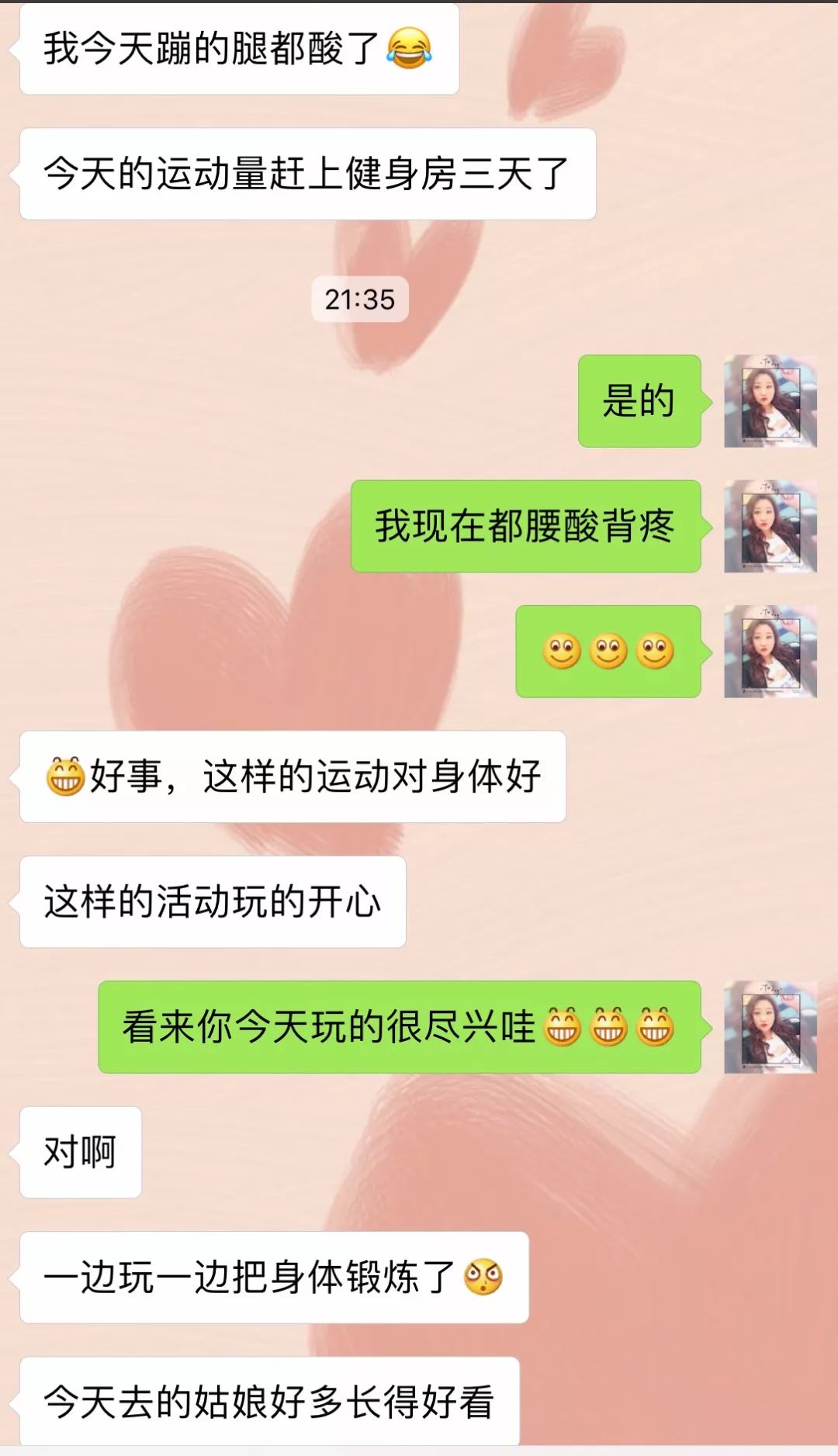This screenshot has width=838, height=1456.
Task: Open profile from avatar beside three smiley emojis
Action: point(770,651)
